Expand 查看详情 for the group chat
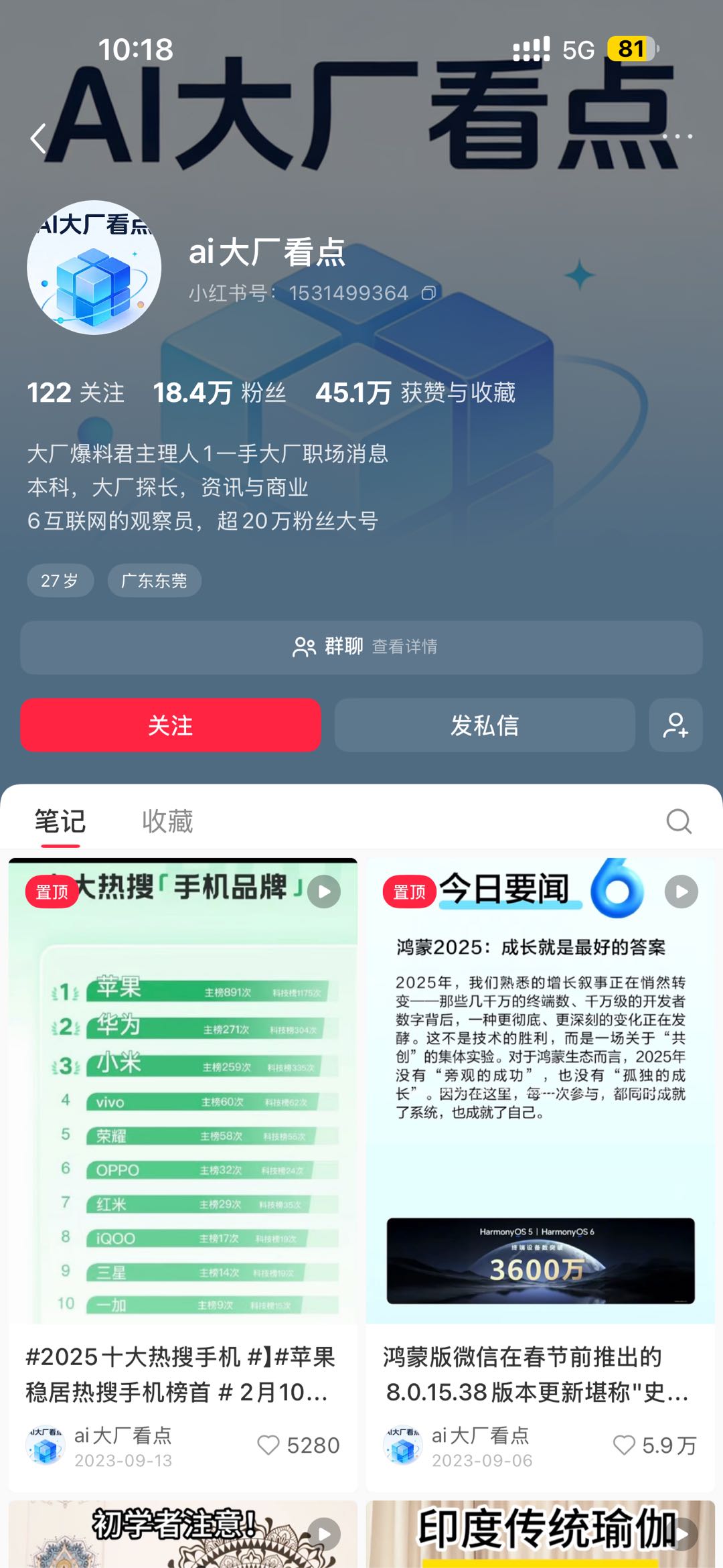Screen dimensions: 723x1568 [x=405, y=647]
